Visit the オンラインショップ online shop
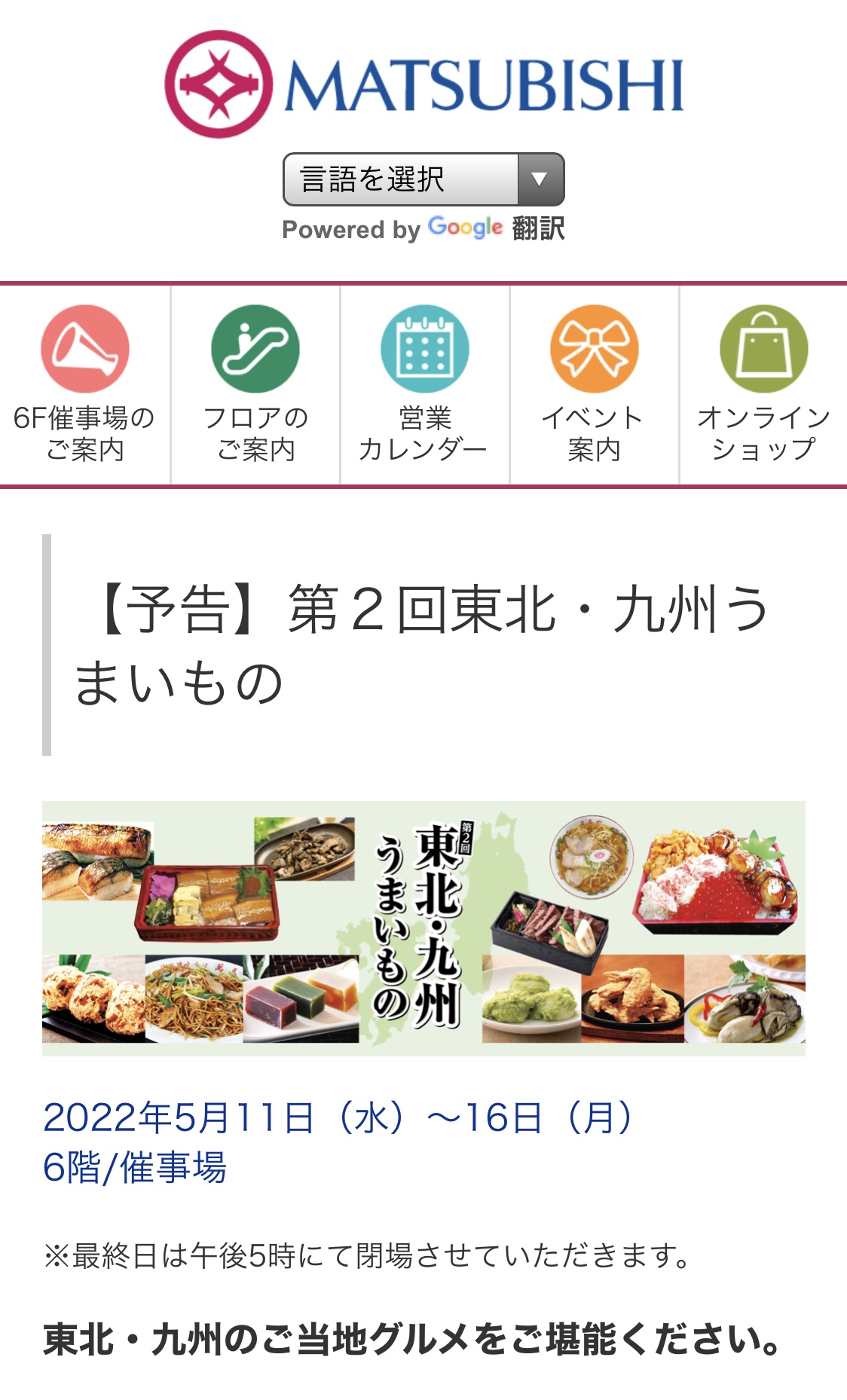Image resolution: width=847 pixels, height=1400 pixels. click(763, 385)
